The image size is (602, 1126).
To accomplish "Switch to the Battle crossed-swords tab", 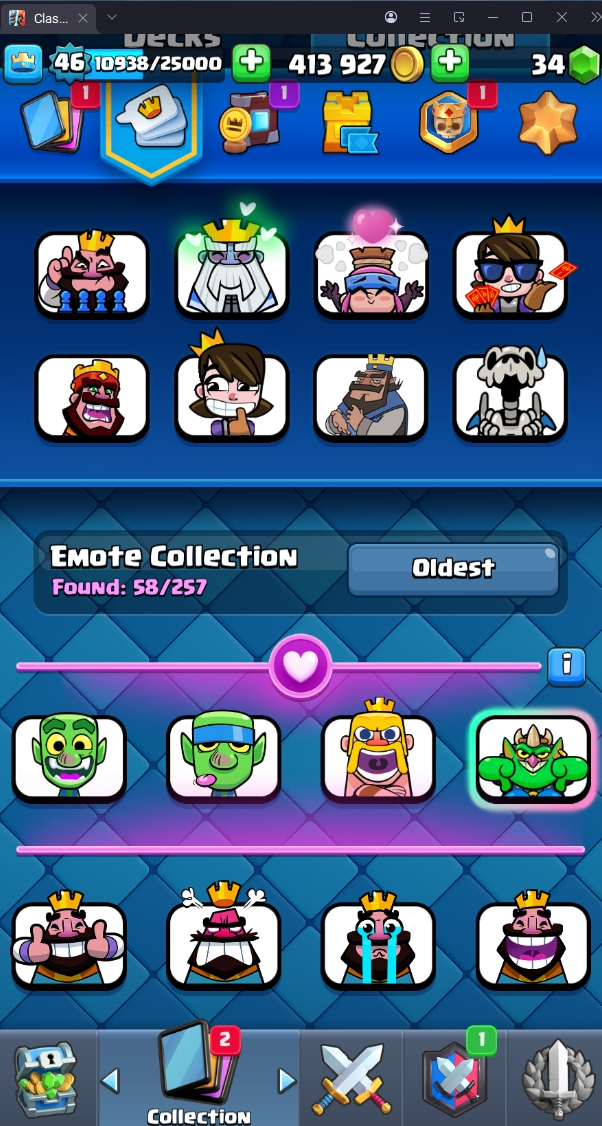I will pyautogui.click(x=351, y=1078).
